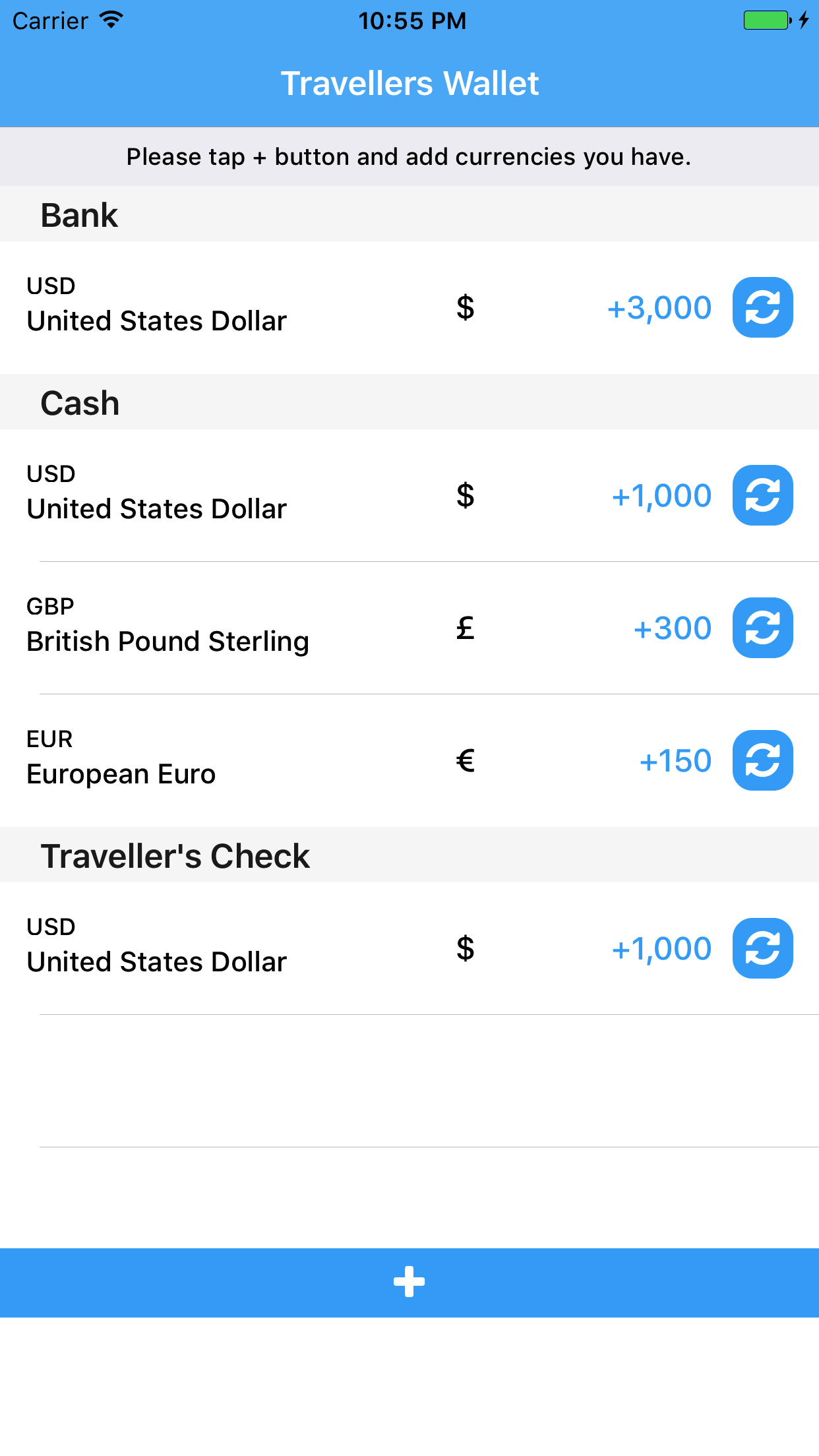The height and width of the screenshot is (1456, 819).
Task: Refresh the Traveller's Check USD entry
Action: point(762,948)
